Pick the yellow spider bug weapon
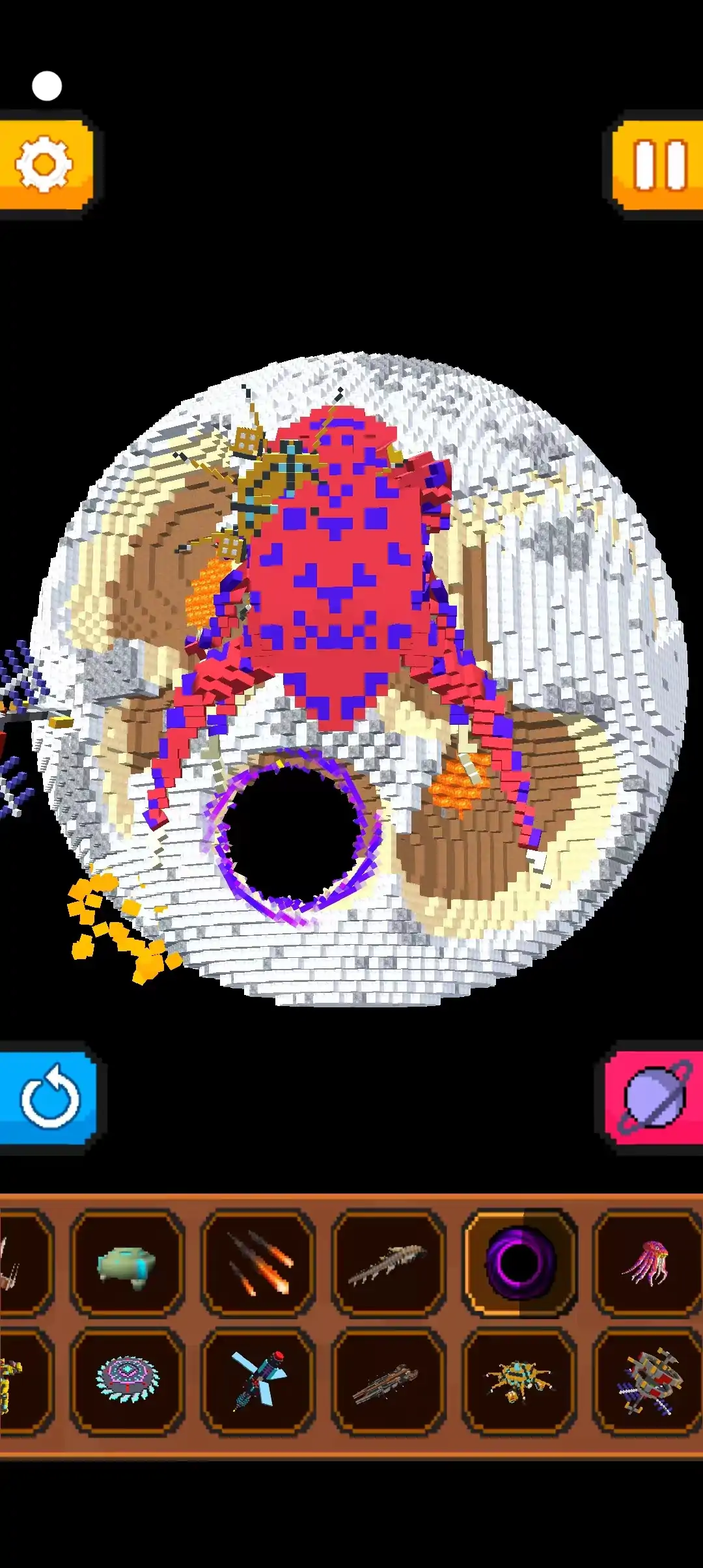 (520, 1380)
